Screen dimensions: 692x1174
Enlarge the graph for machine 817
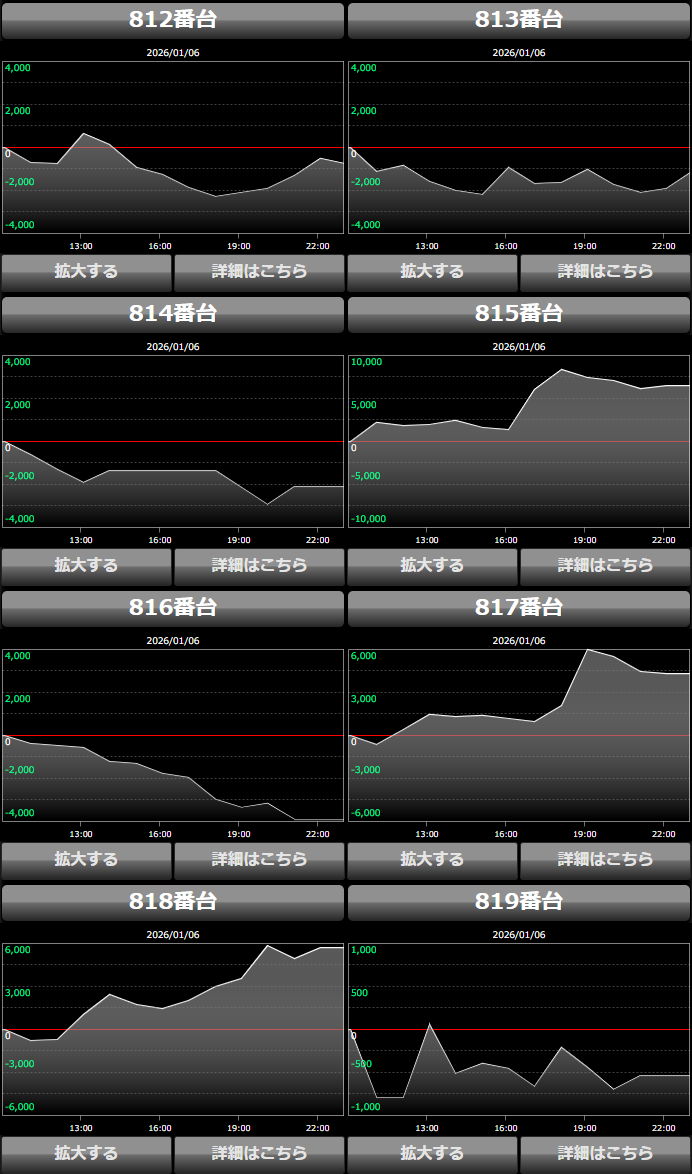click(432, 860)
